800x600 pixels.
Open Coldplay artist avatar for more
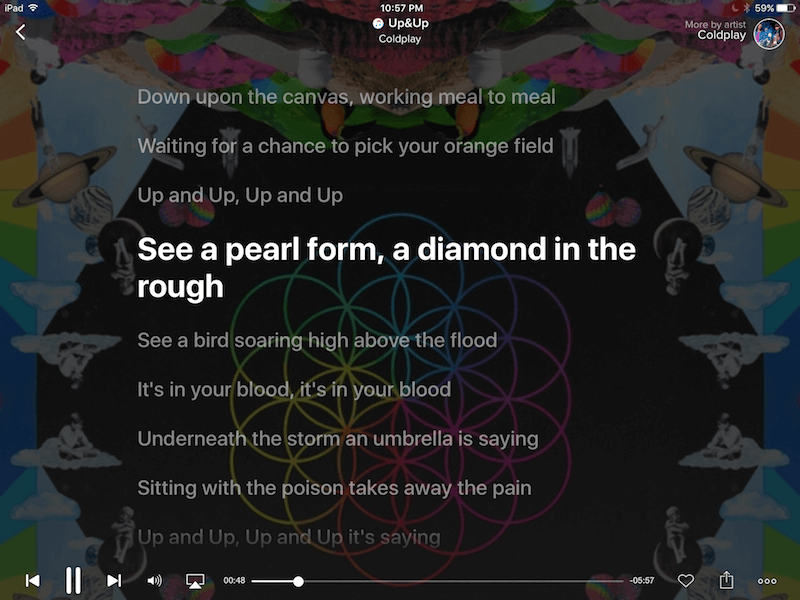pyautogui.click(x=769, y=33)
